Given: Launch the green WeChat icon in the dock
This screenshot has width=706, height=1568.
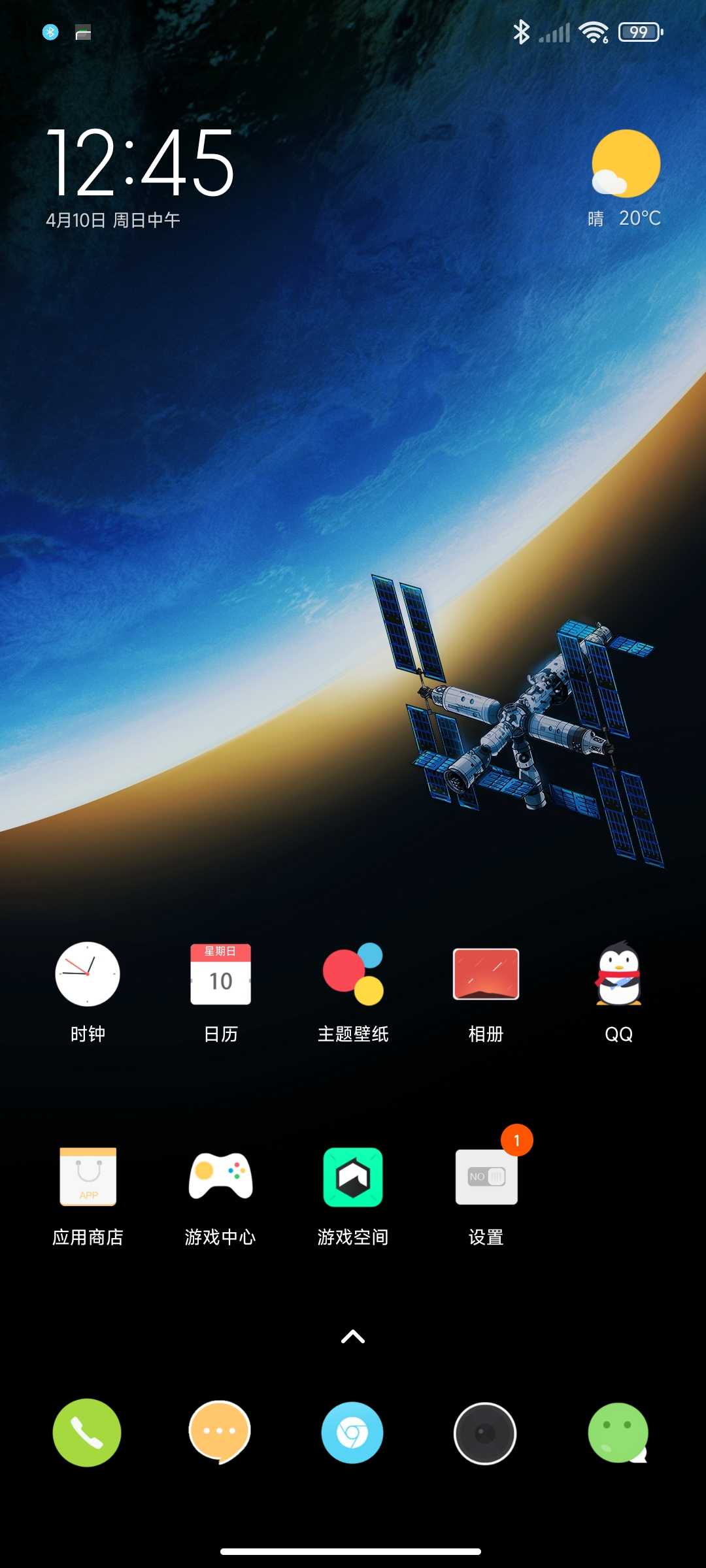Looking at the screenshot, I should tap(618, 1433).
